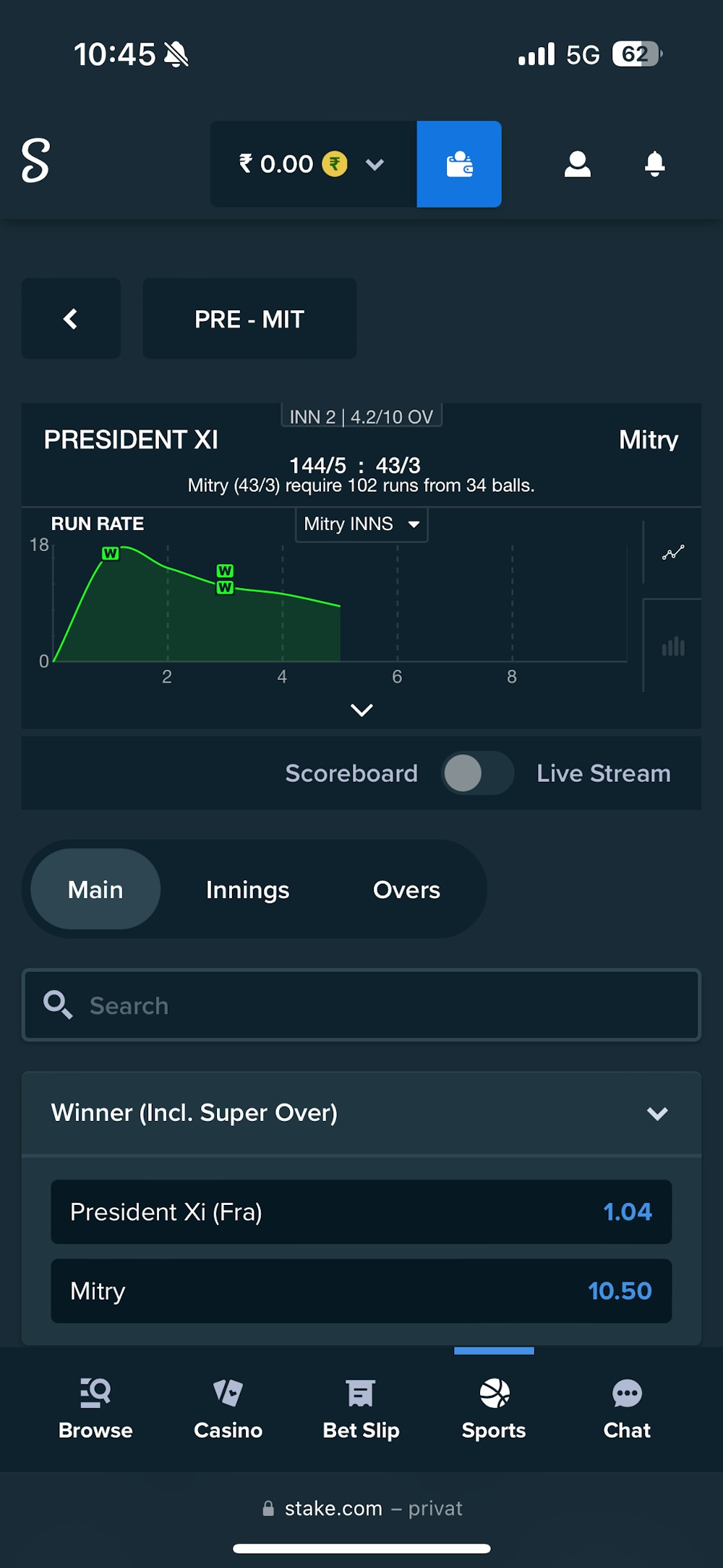The height and width of the screenshot is (1568, 723).
Task: Click the market search field
Action: (x=361, y=1005)
